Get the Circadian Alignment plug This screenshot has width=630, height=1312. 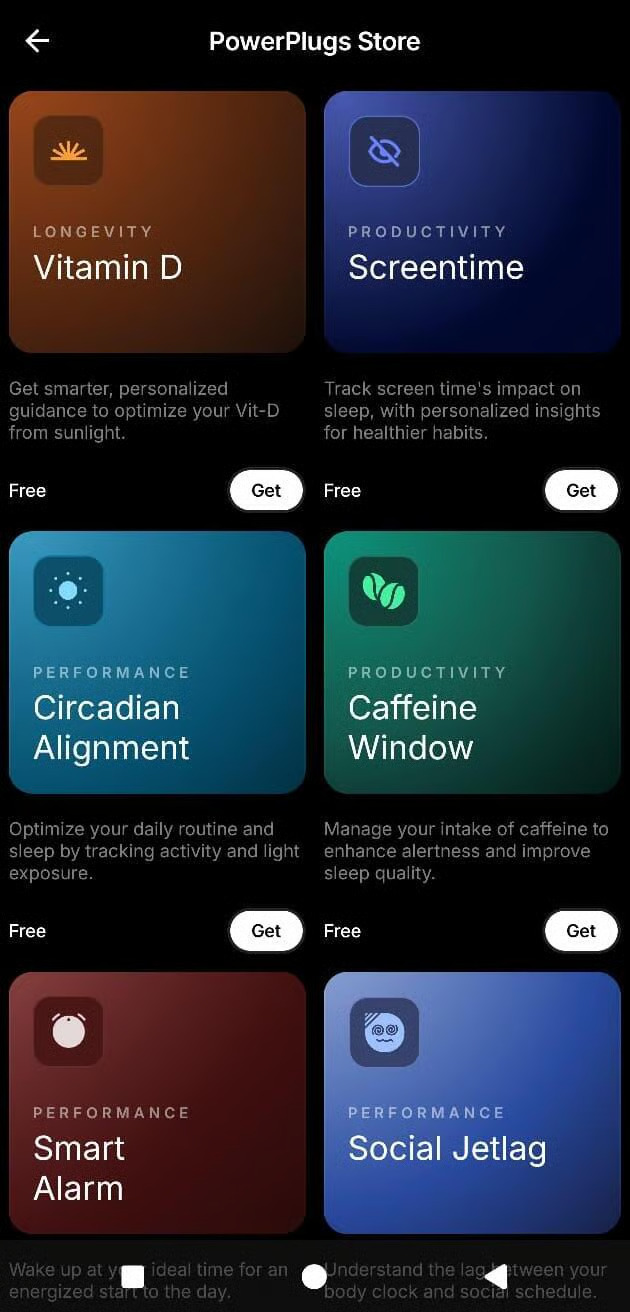pos(266,930)
